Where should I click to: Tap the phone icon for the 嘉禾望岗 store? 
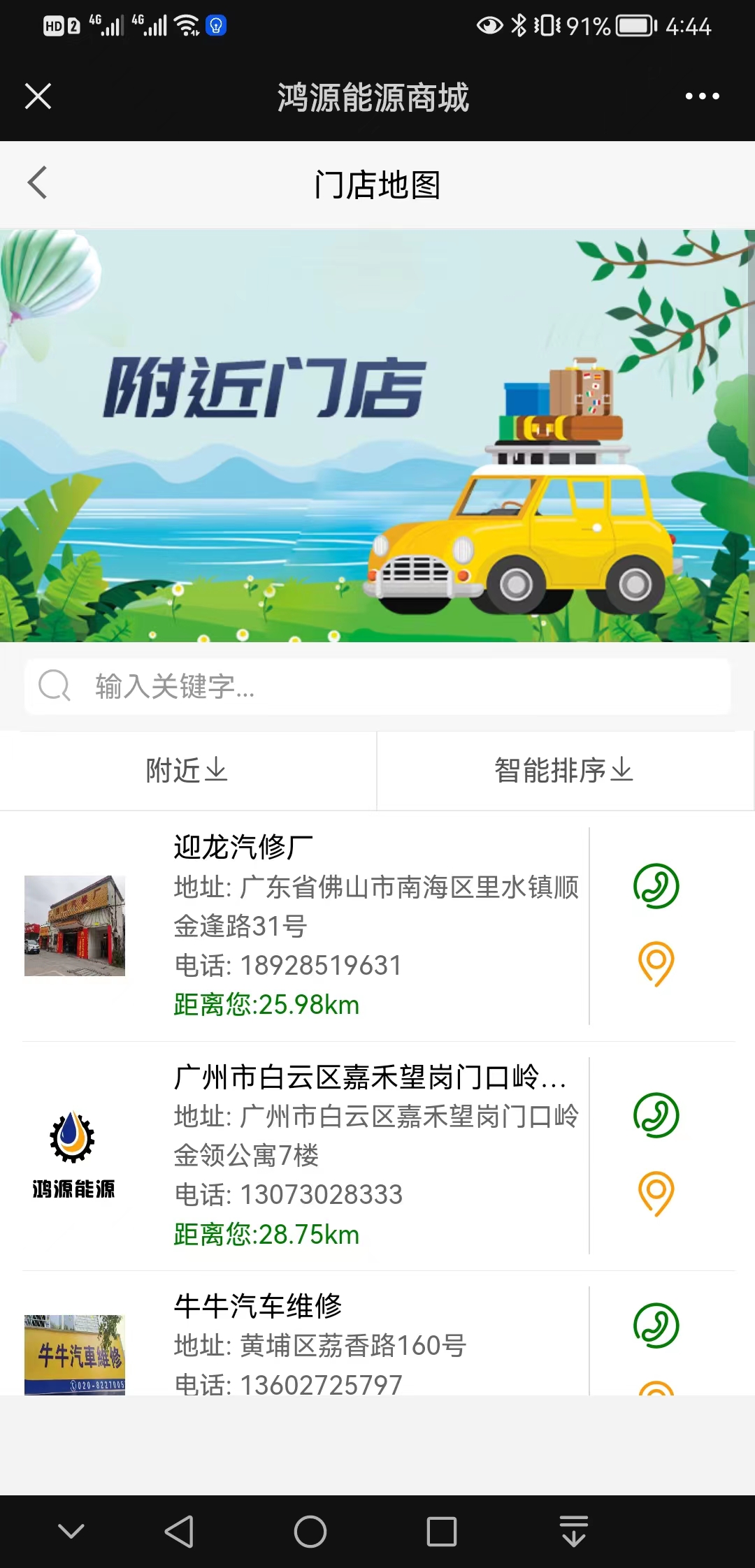click(x=655, y=1115)
